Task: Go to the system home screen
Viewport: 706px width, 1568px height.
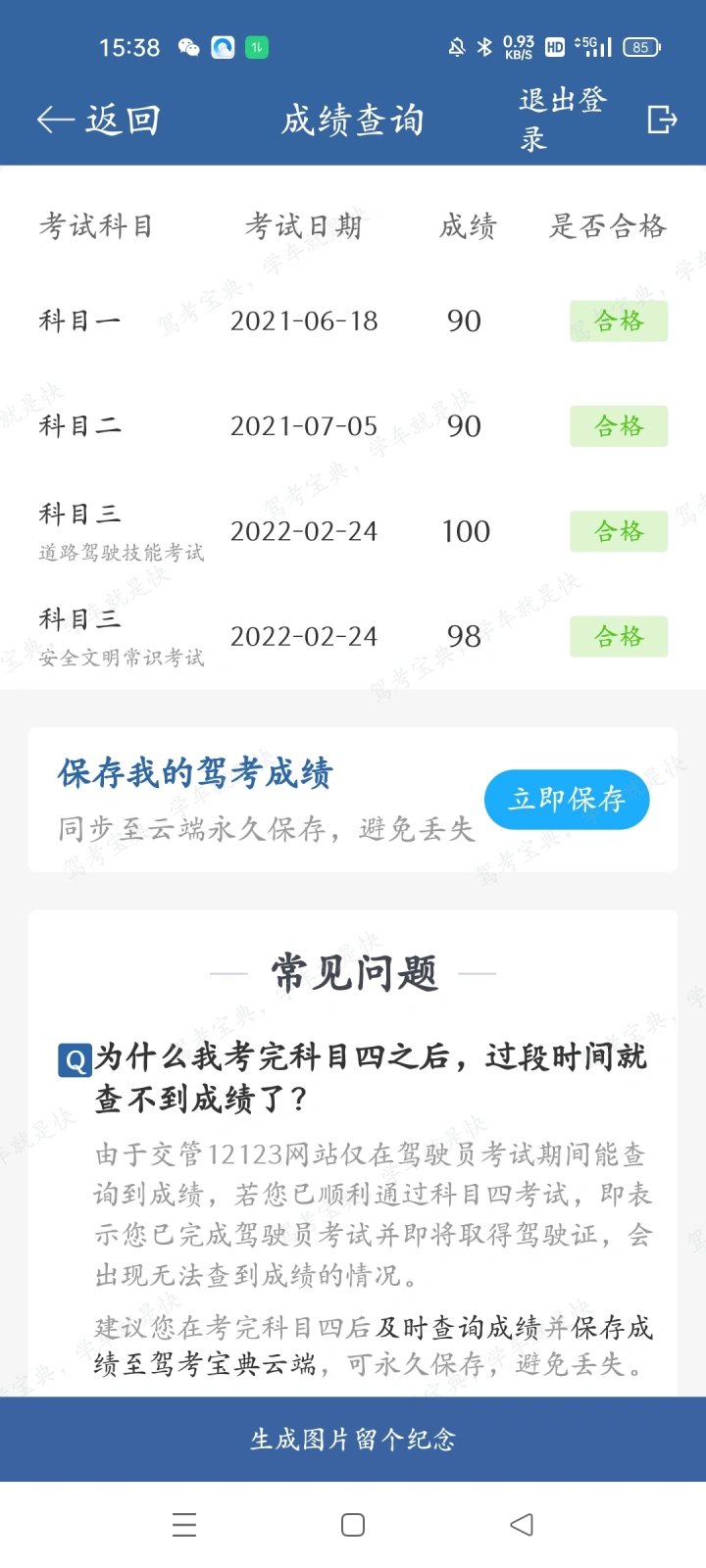Action: coord(353,1525)
